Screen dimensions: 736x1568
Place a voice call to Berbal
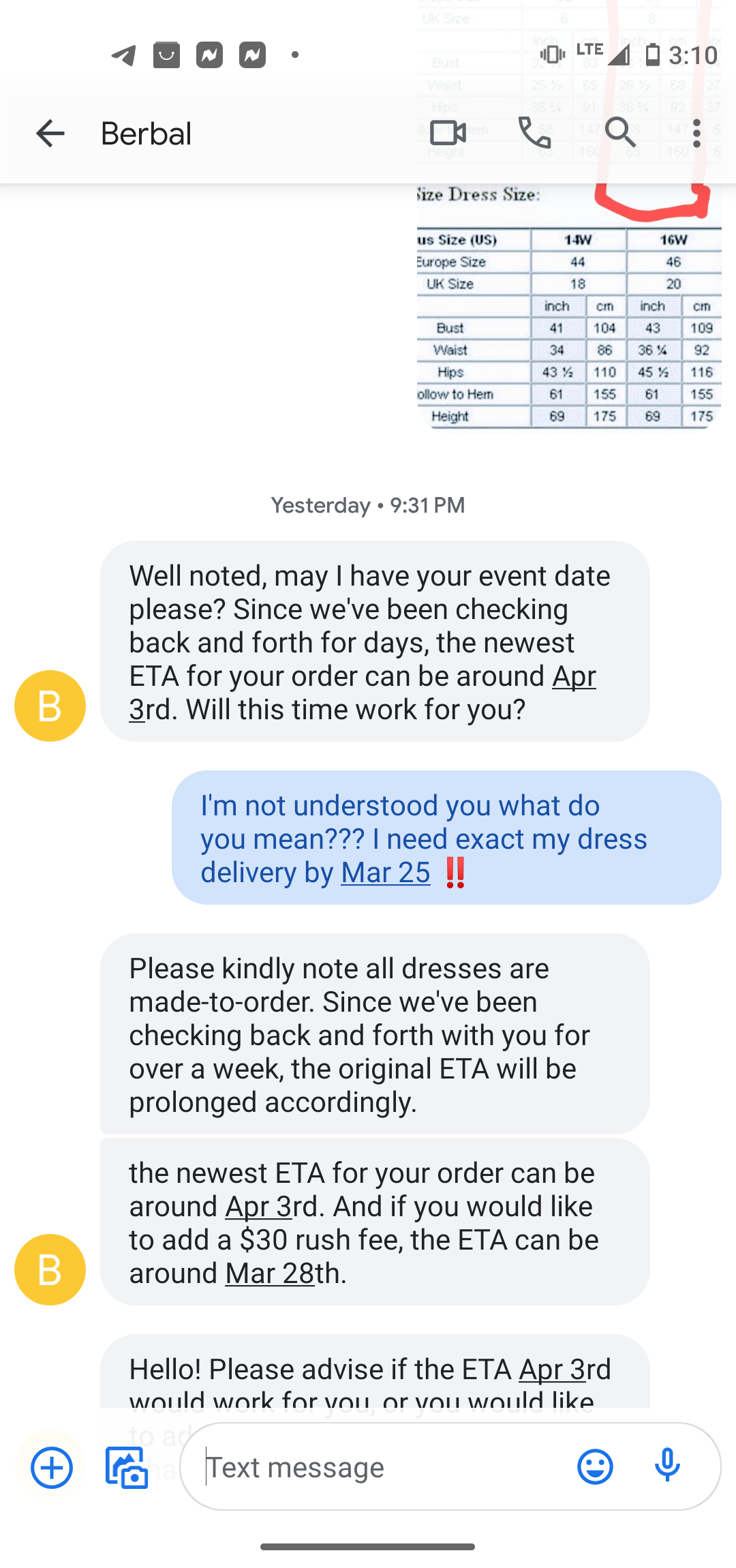(535, 133)
